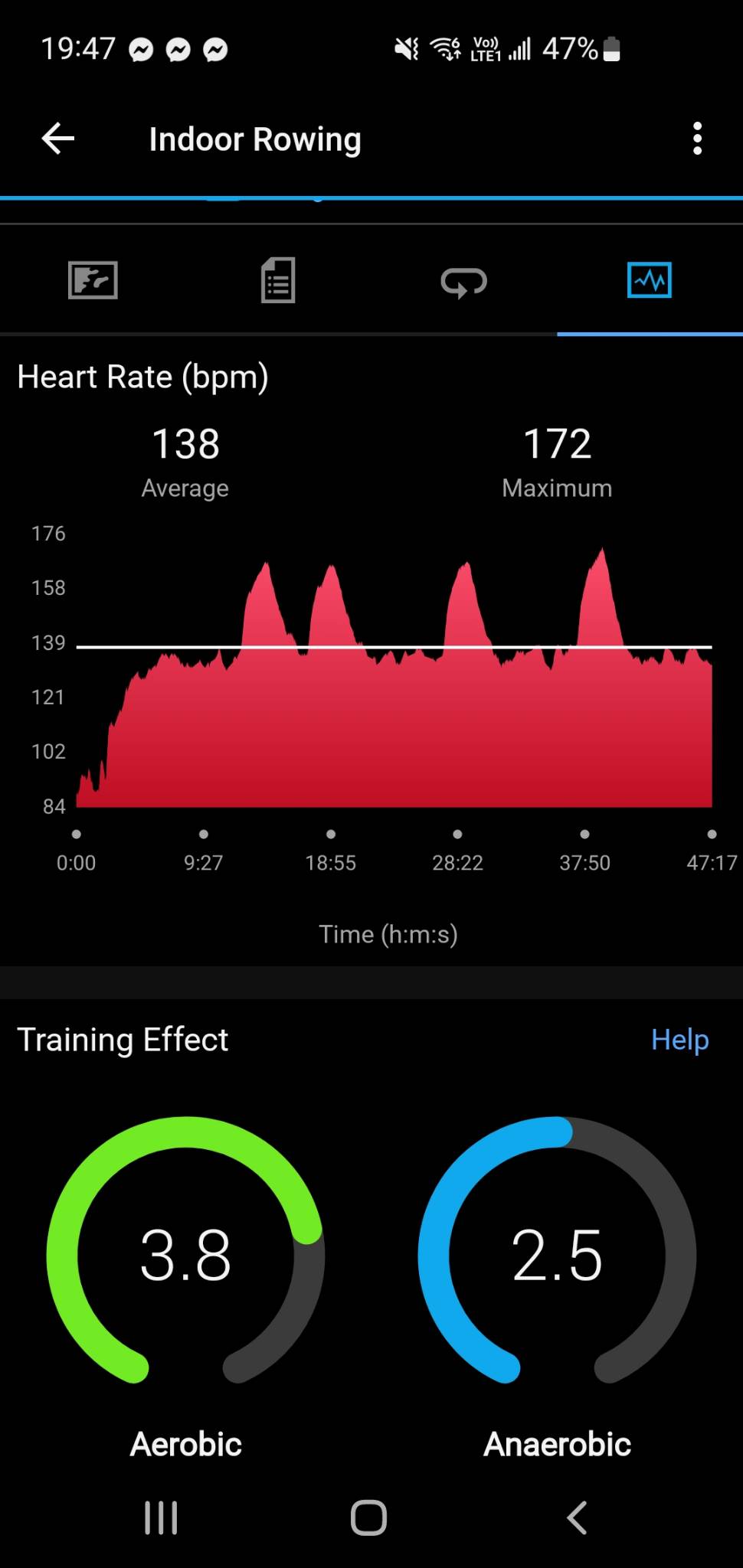Go back from Indoor Rowing

click(x=57, y=139)
